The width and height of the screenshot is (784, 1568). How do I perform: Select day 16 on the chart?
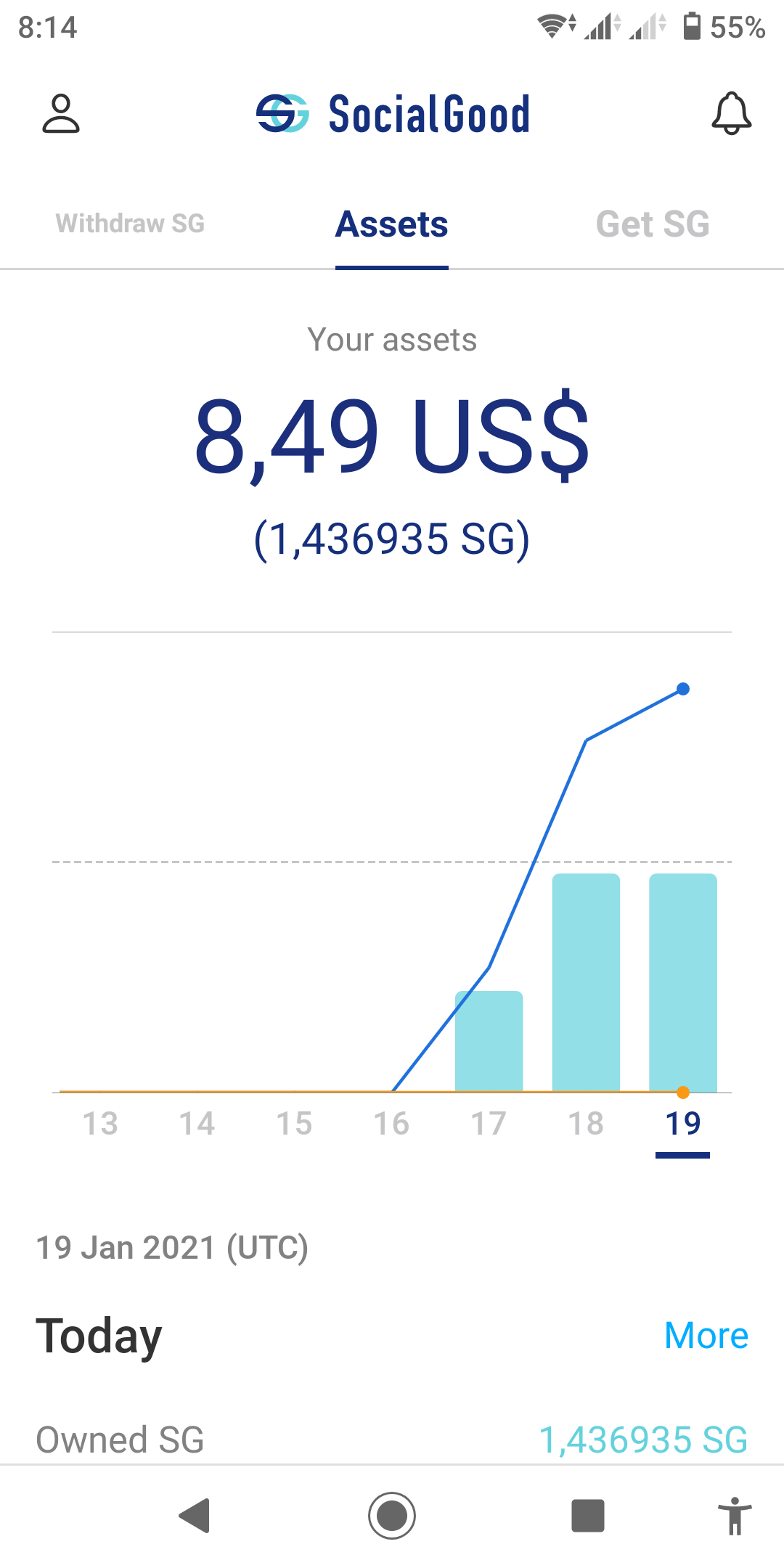[392, 1124]
